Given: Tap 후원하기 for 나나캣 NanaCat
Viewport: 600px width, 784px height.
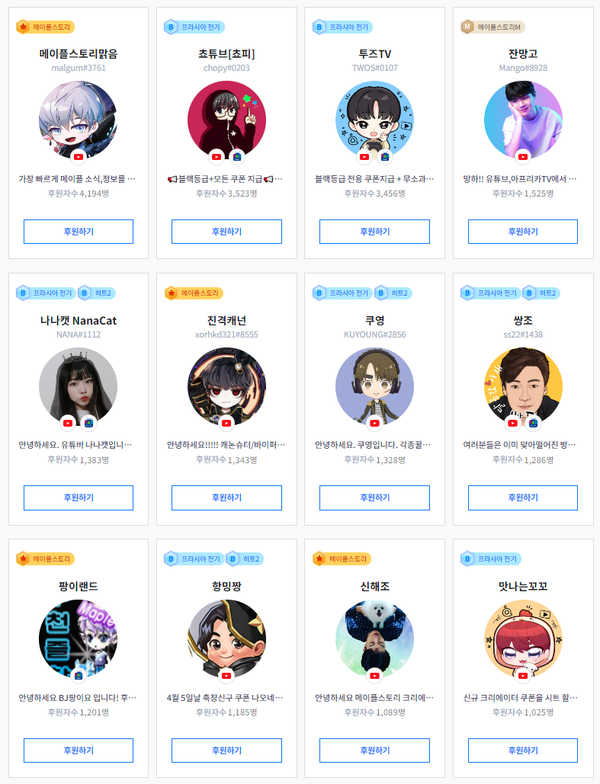Looking at the screenshot, I should (x=78, y=497).
